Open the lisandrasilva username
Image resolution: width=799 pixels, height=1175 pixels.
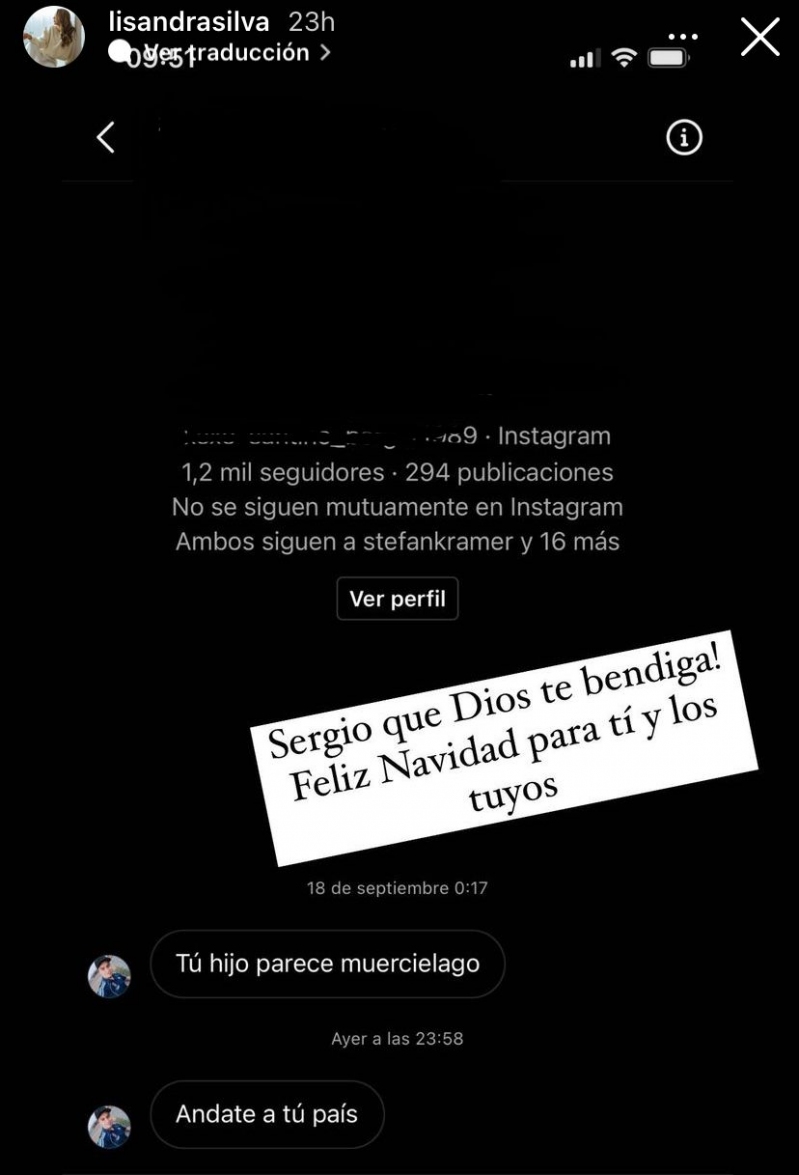pyautogui.click(x=188, y=21)
